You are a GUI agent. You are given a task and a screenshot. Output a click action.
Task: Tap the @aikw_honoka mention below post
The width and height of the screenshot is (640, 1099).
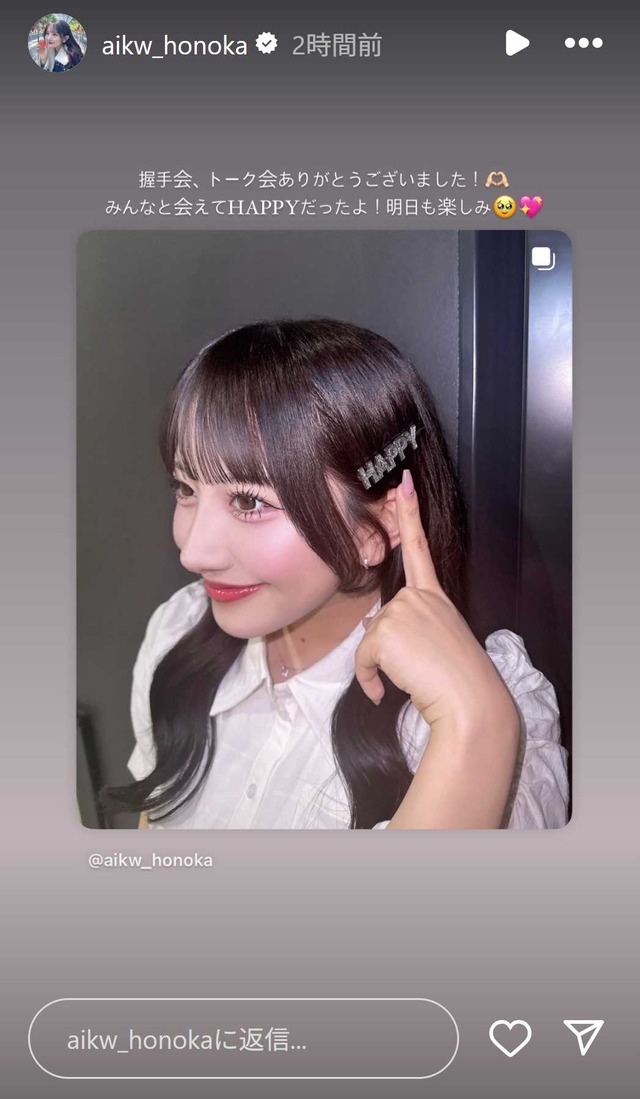(x=150, y=861)
